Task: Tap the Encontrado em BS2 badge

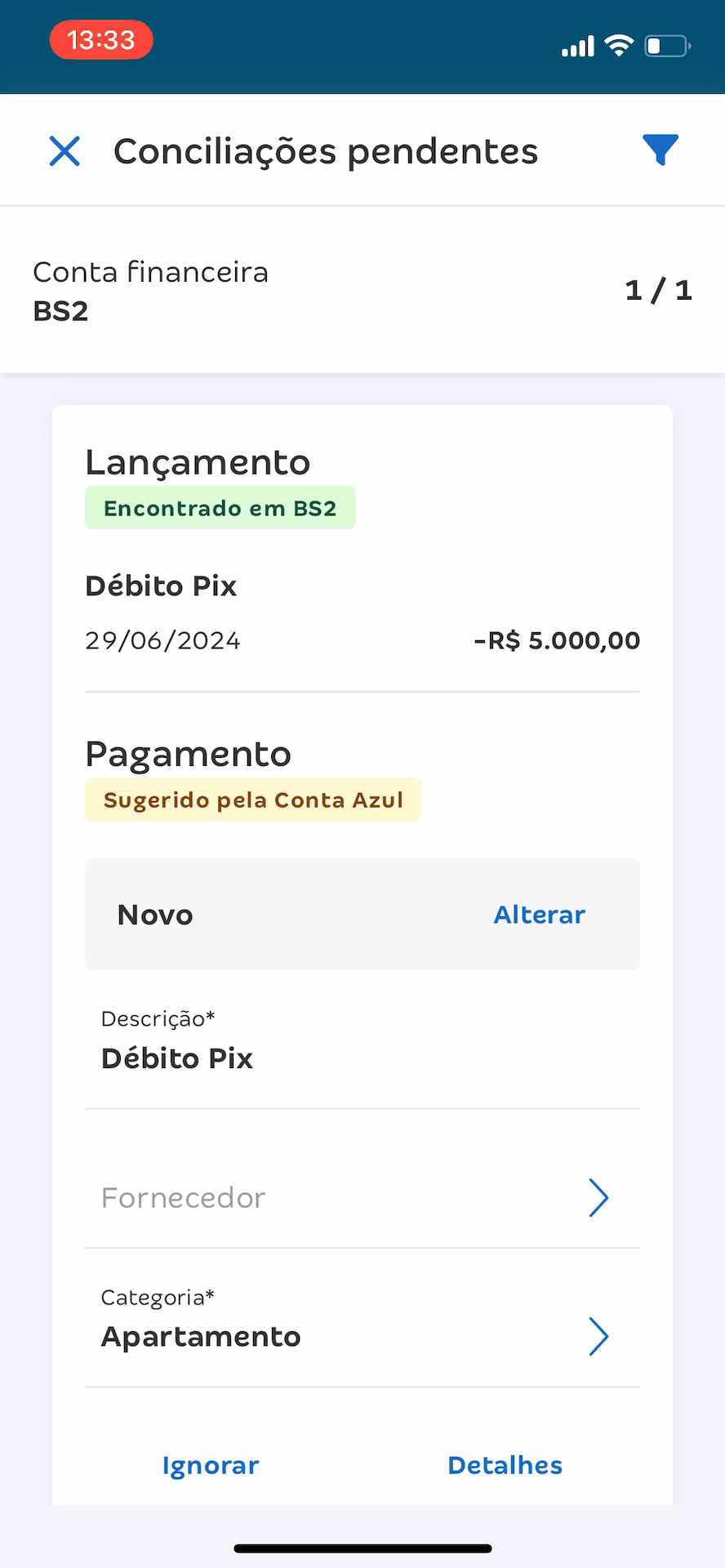Action: click(220, 507)
